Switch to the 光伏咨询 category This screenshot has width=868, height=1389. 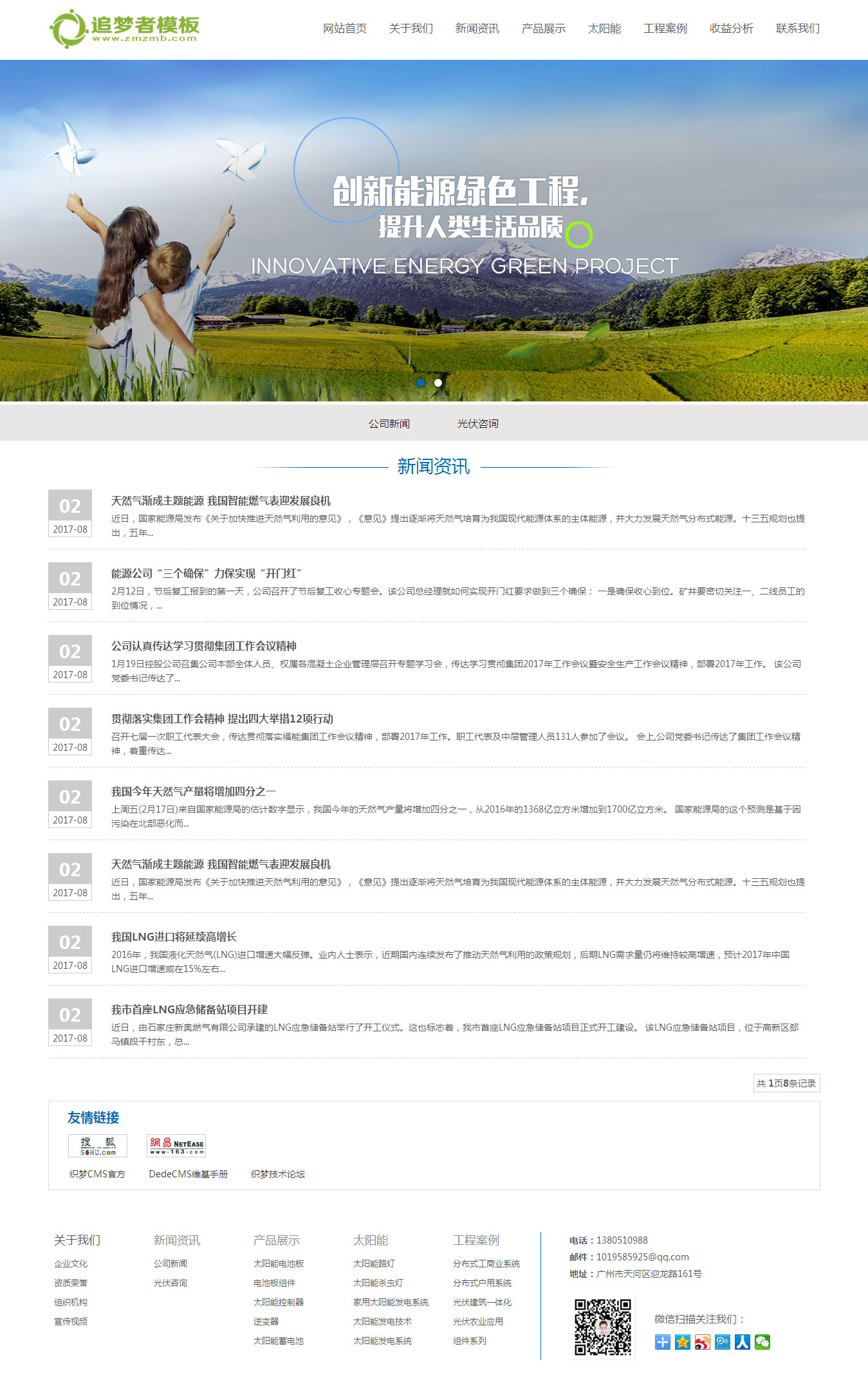[477, 423]
